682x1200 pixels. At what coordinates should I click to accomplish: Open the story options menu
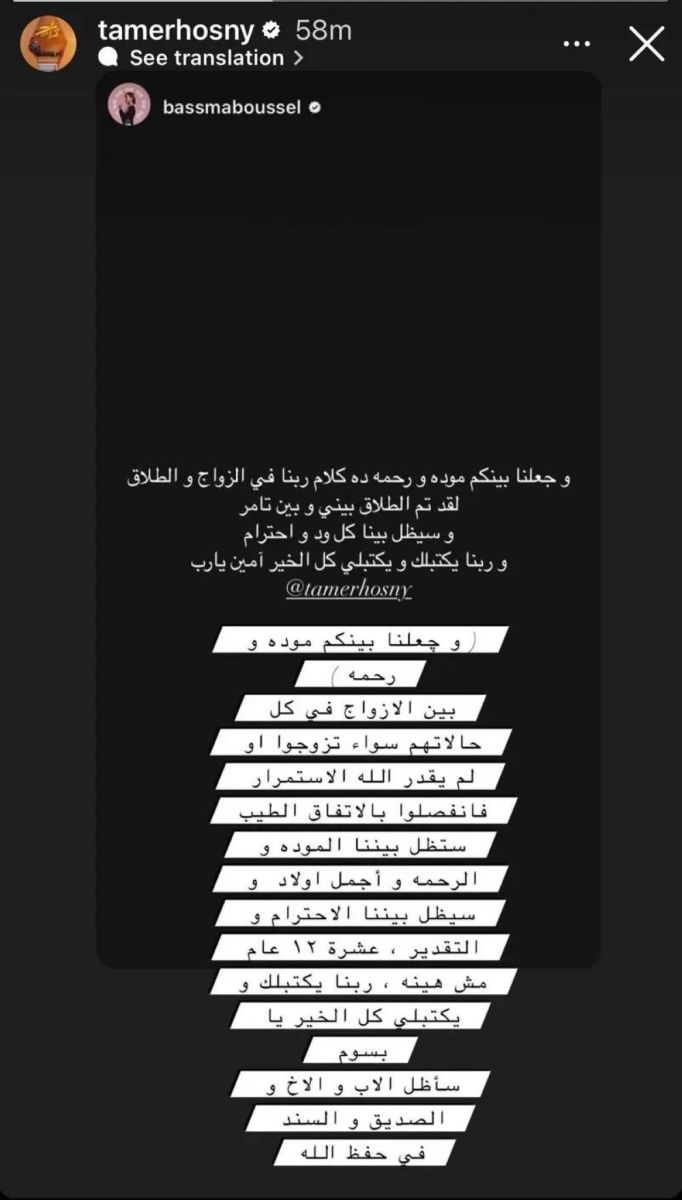[577, 44]
